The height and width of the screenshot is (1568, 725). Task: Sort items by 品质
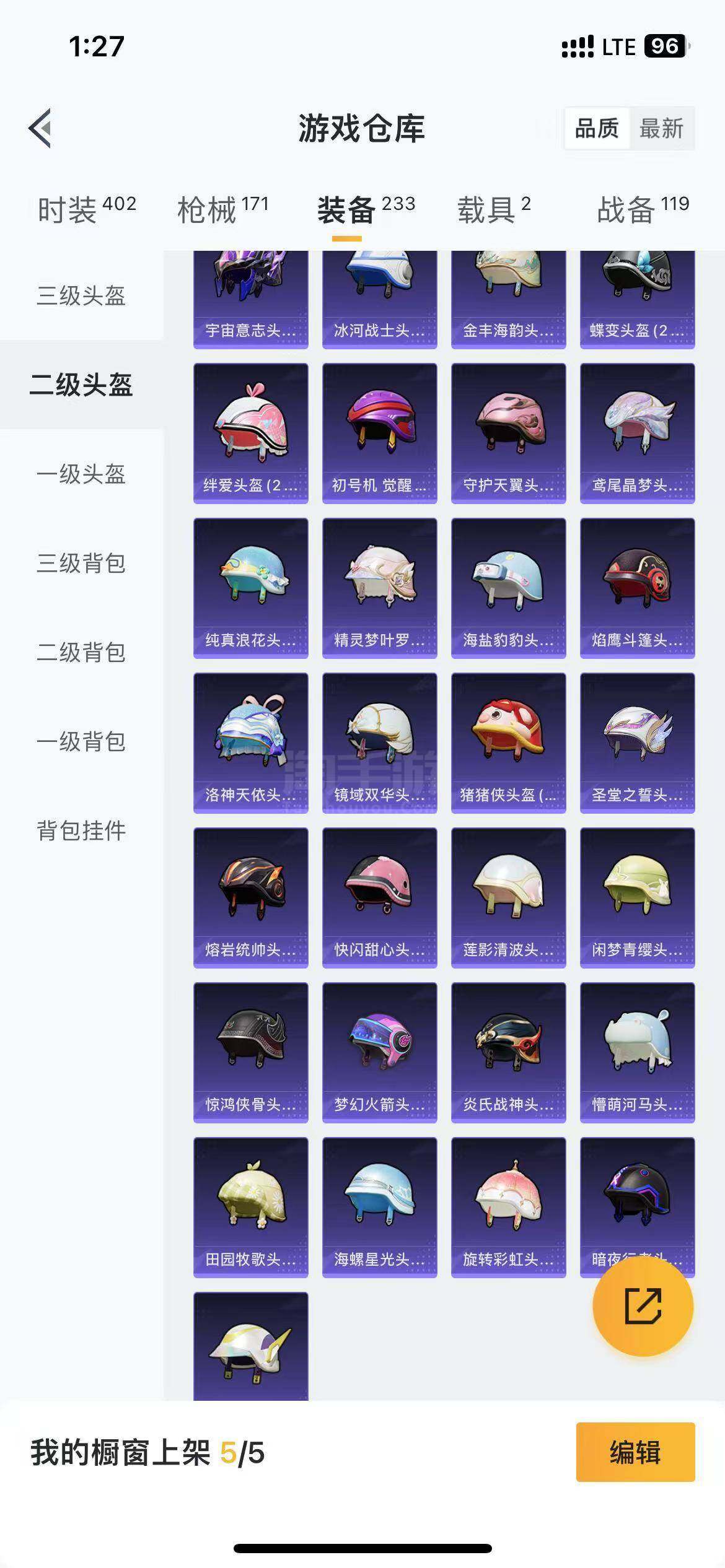pyautogui.click(x=597, y=129)
